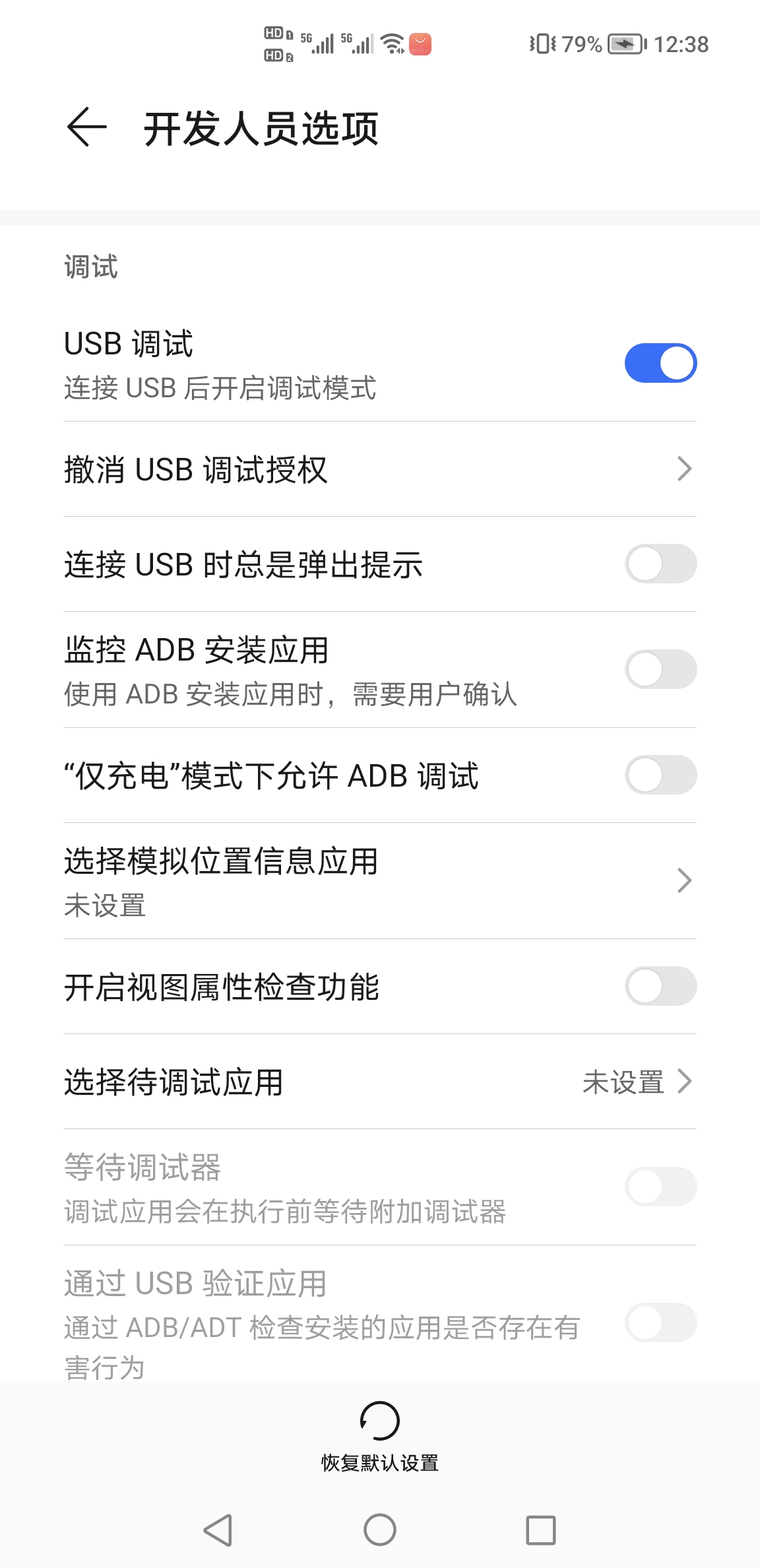
Task: Open 撤消 USB 调试授权 via its chevron
Action: (x=684, y=469)
